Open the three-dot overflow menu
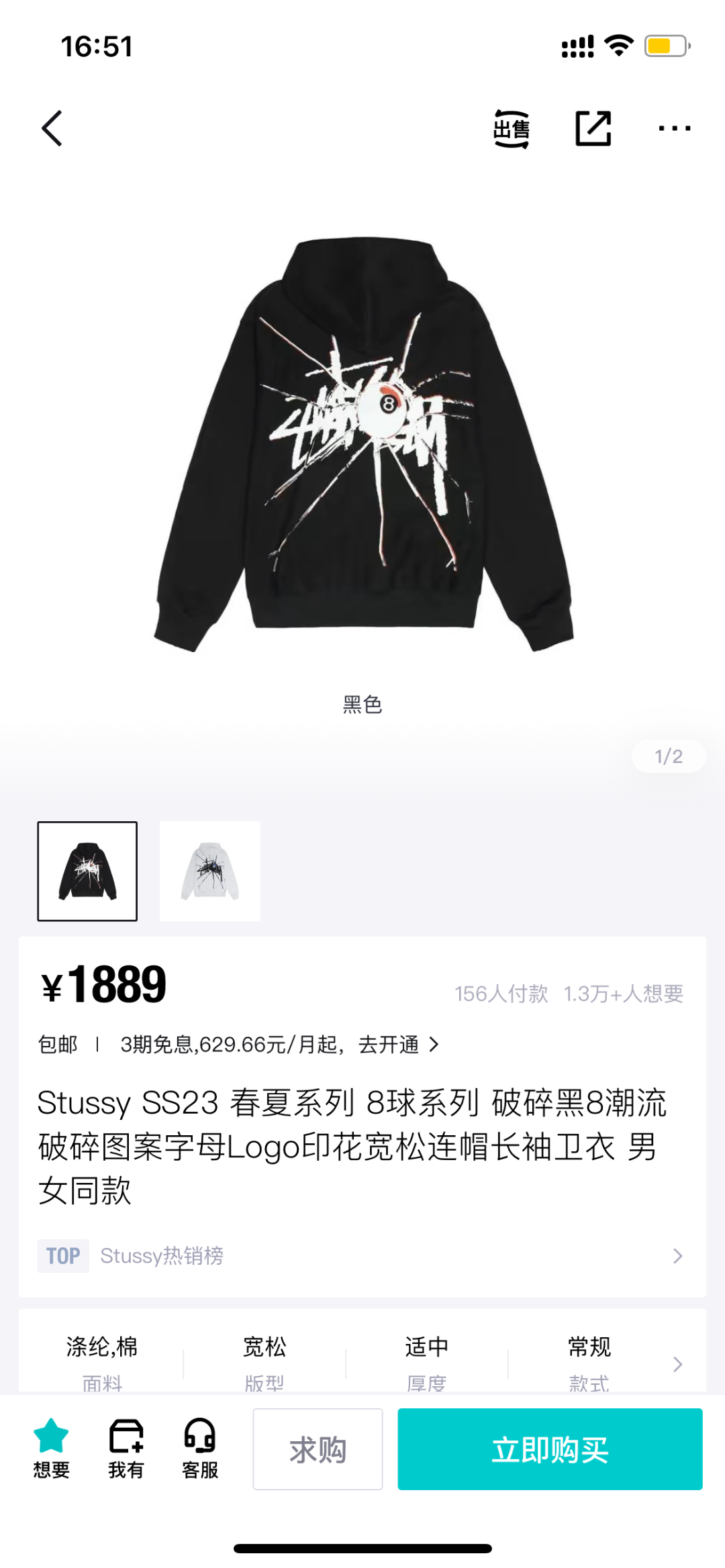This screenshot has height=1568, width=725. click(674, 128)
